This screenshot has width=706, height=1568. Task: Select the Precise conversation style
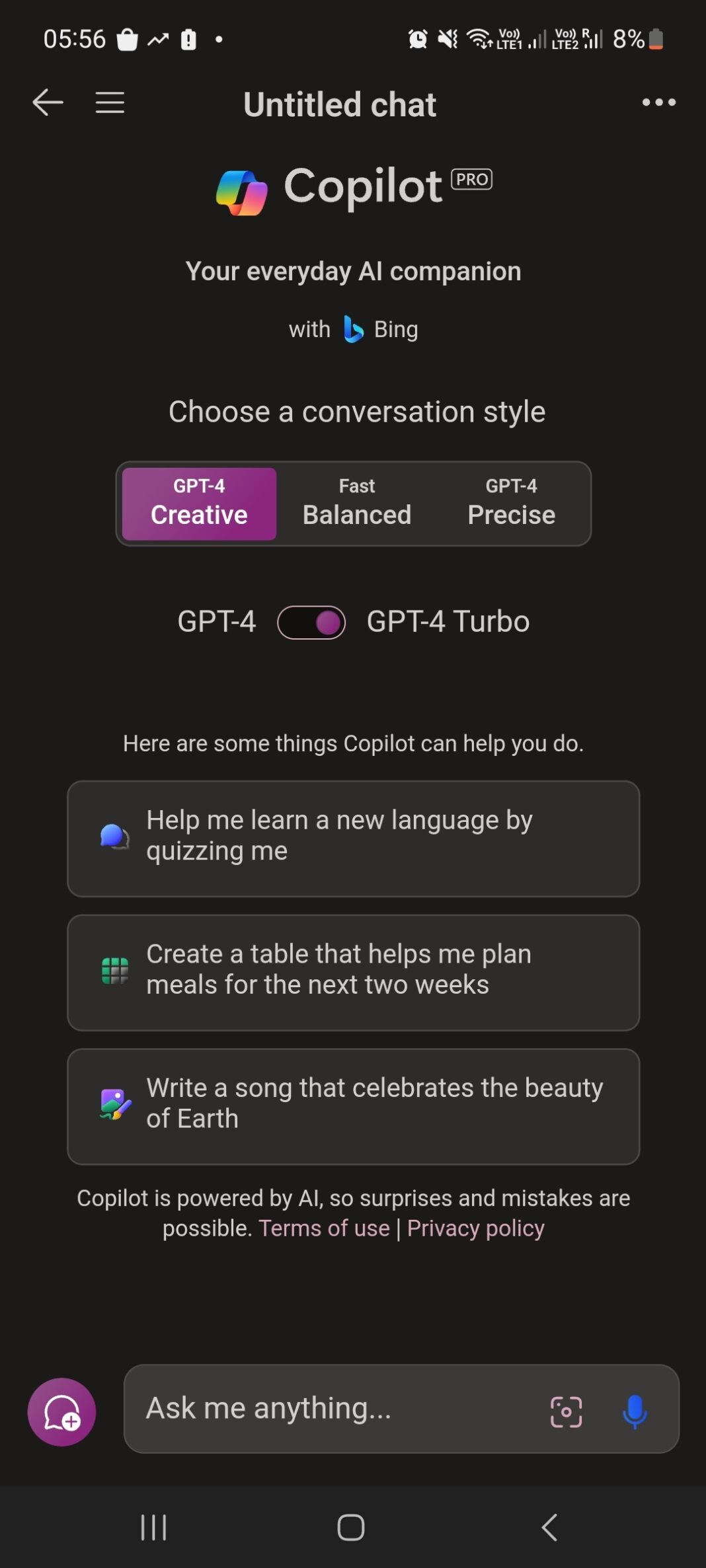click(x=511, y=503)
